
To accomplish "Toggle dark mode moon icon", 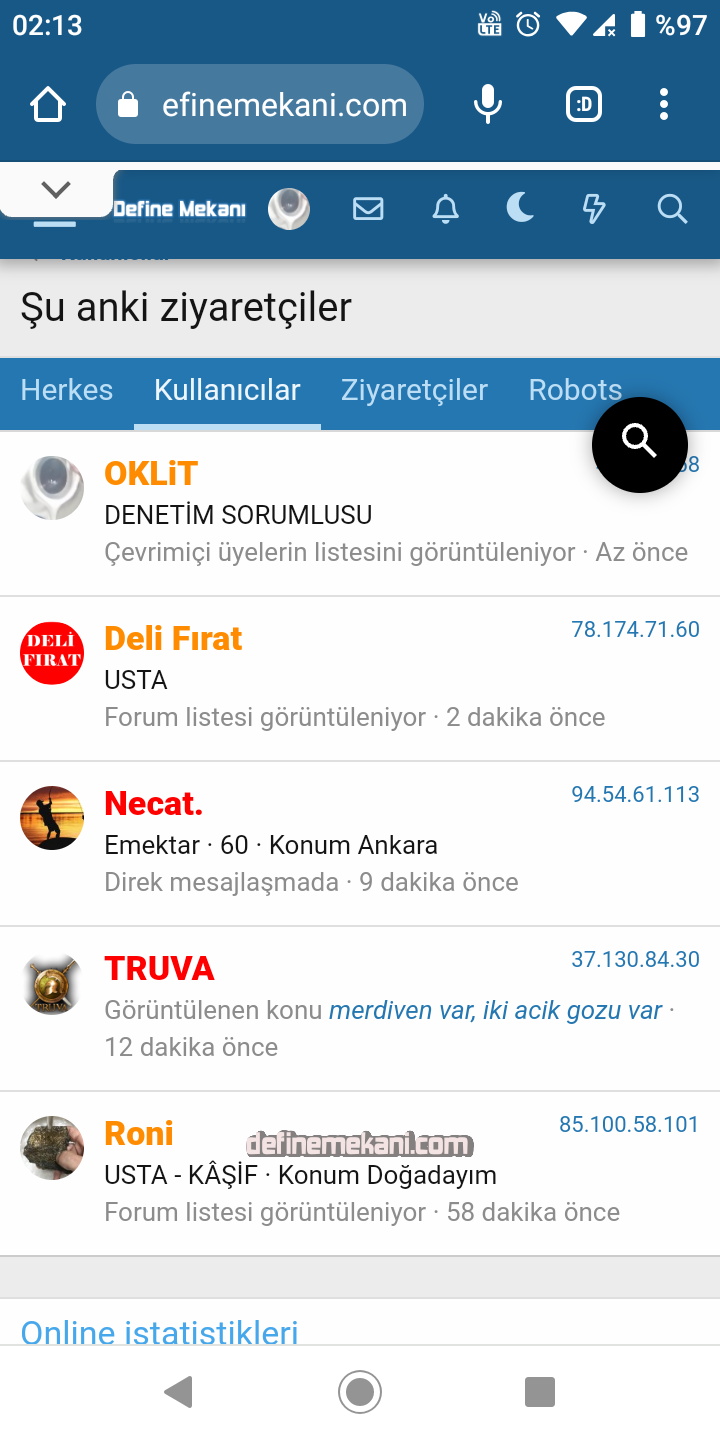I will 520,209.
